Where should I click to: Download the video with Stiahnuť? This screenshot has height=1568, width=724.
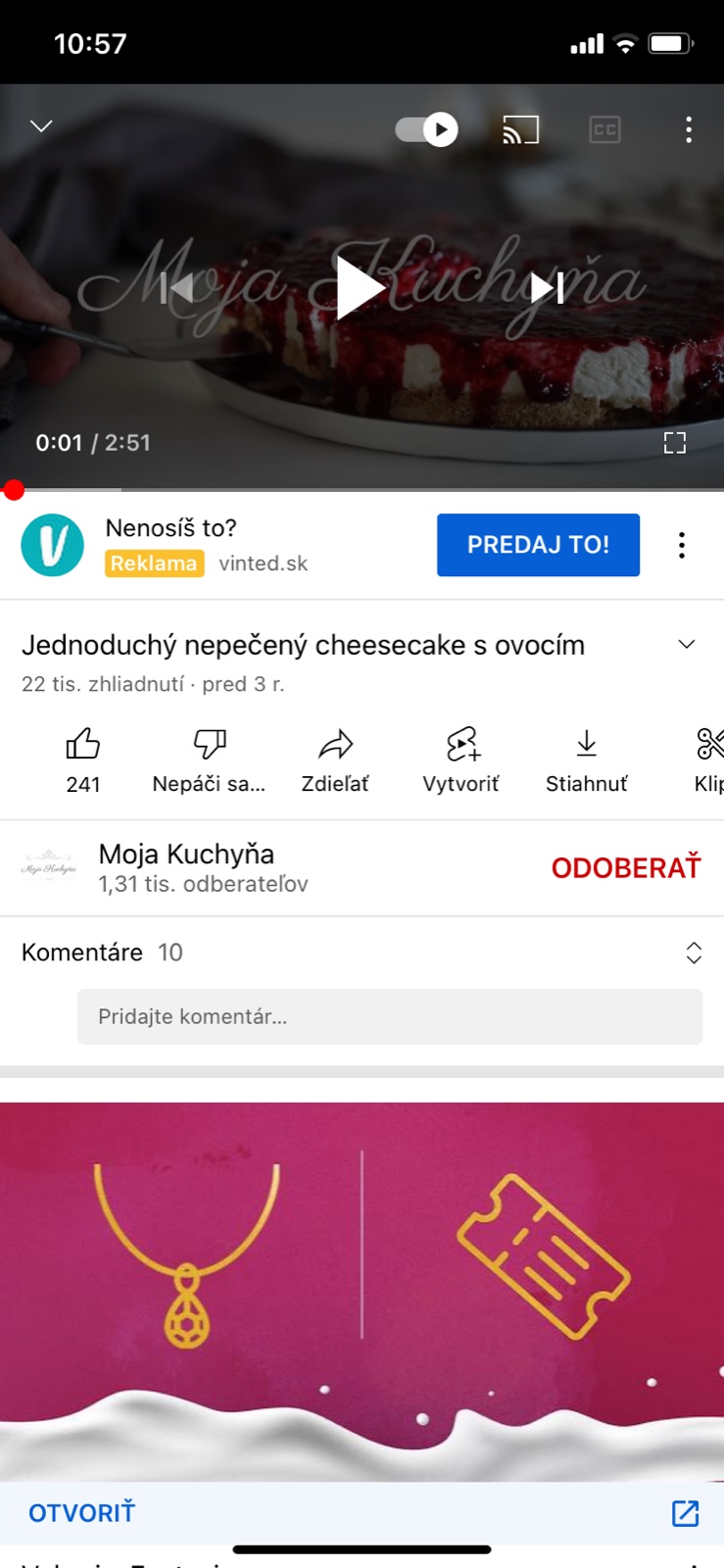coord(586,759)
